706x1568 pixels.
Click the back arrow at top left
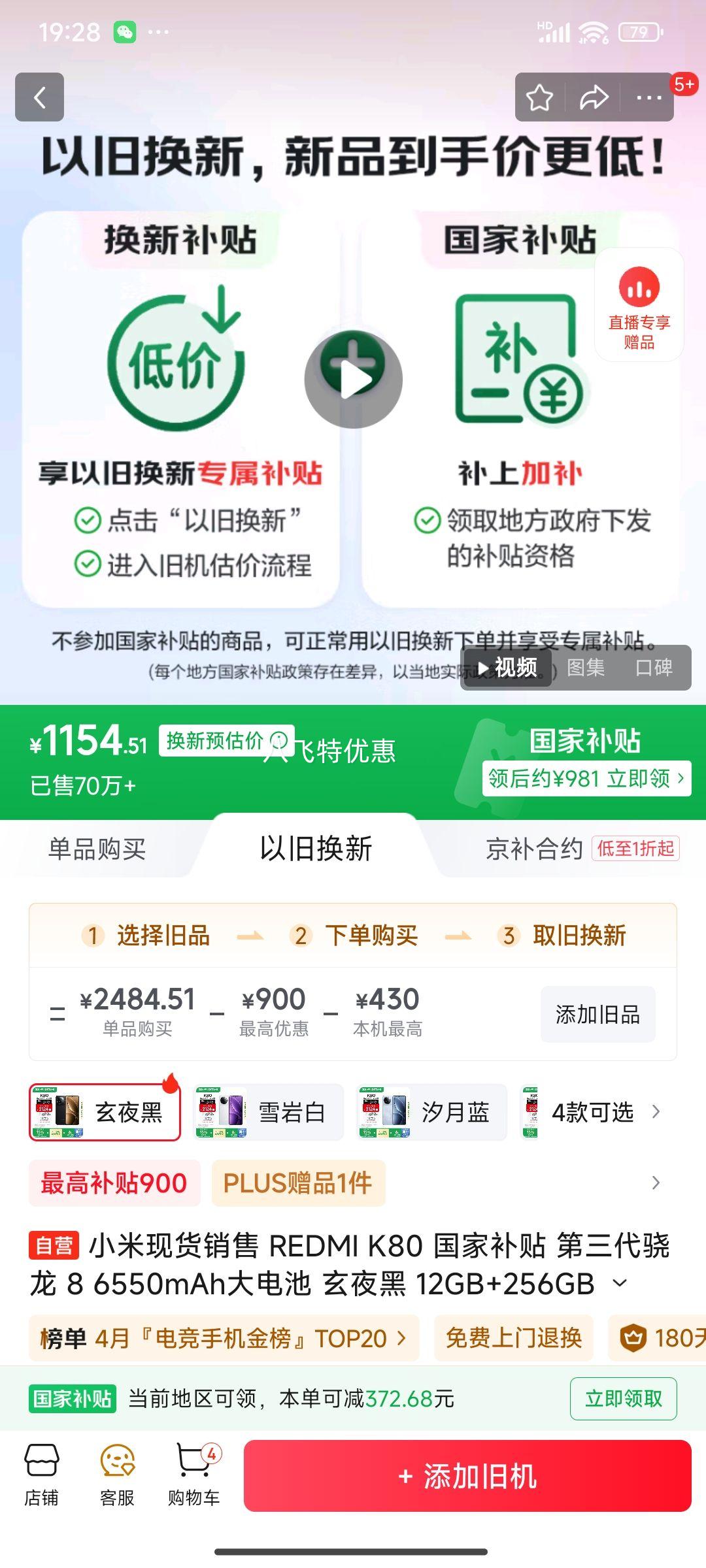pyautogui.click(x=39, y=98)
